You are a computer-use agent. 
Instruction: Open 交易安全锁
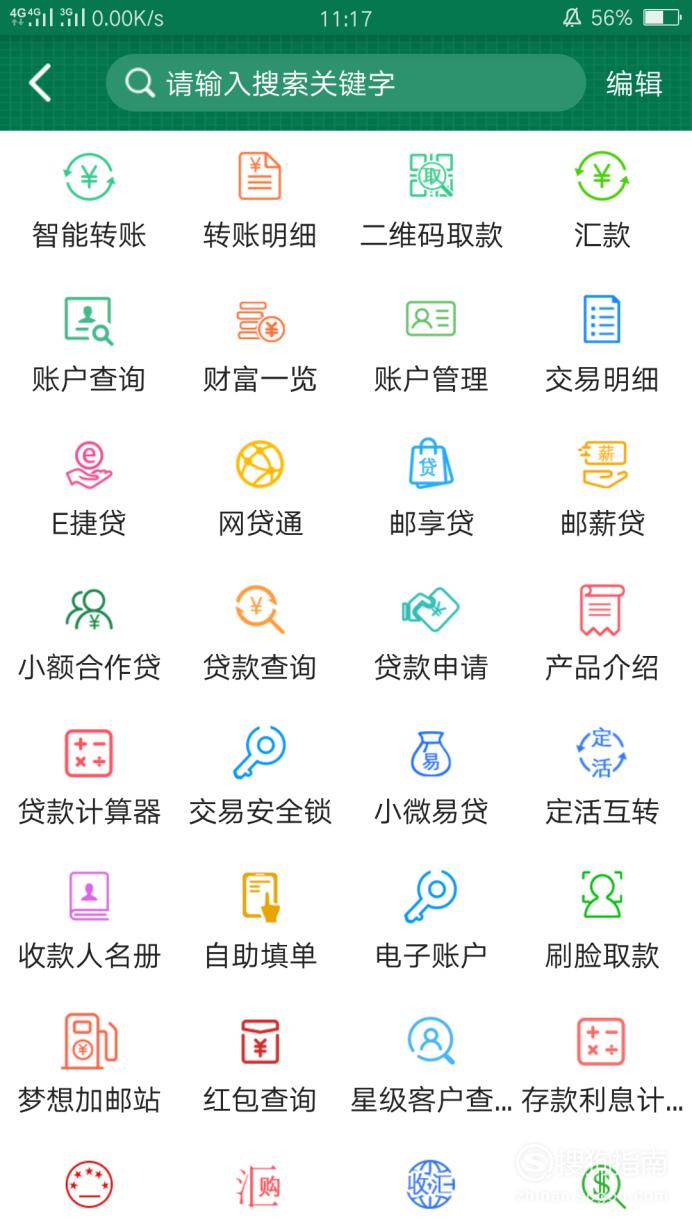coord(260,776)
